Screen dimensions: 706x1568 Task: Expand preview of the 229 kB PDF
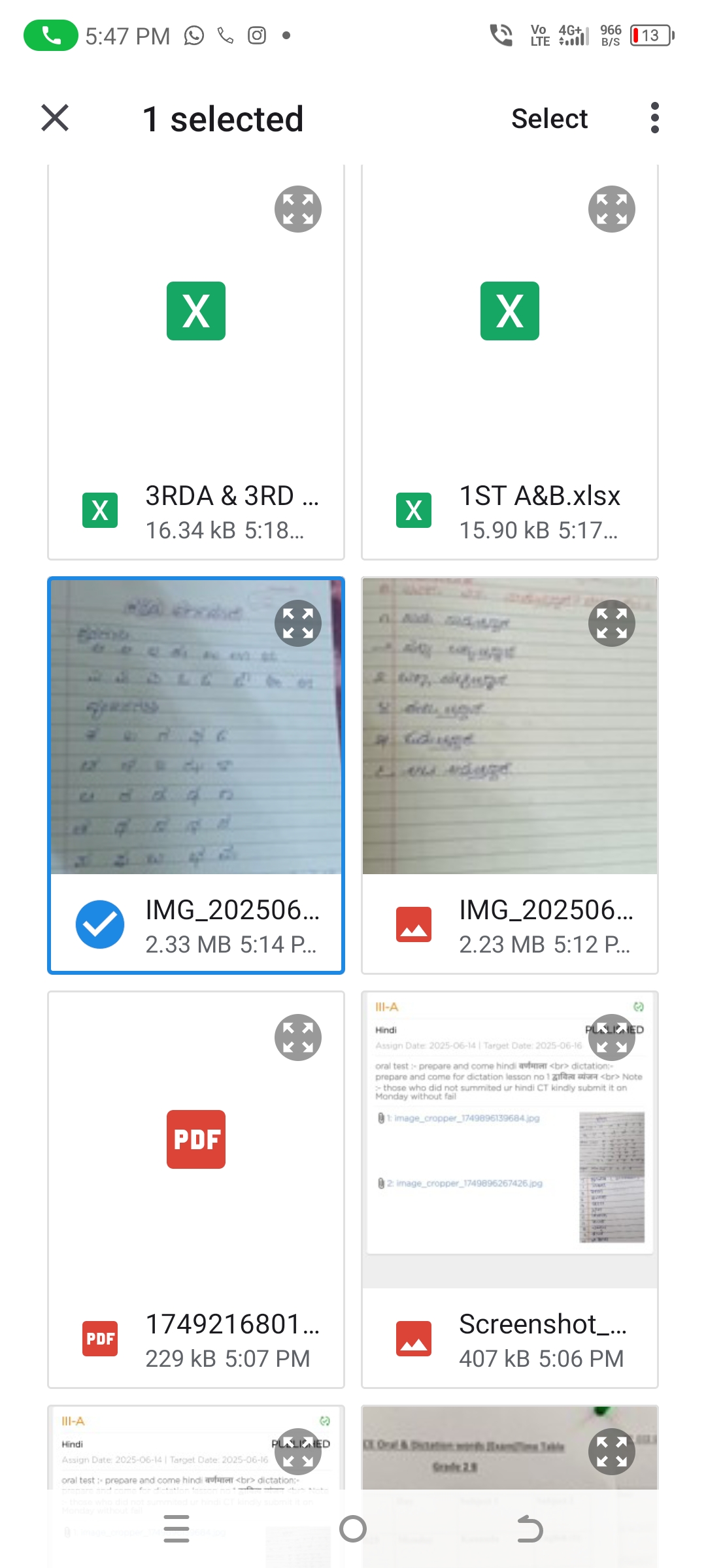tap(298, 1037)
